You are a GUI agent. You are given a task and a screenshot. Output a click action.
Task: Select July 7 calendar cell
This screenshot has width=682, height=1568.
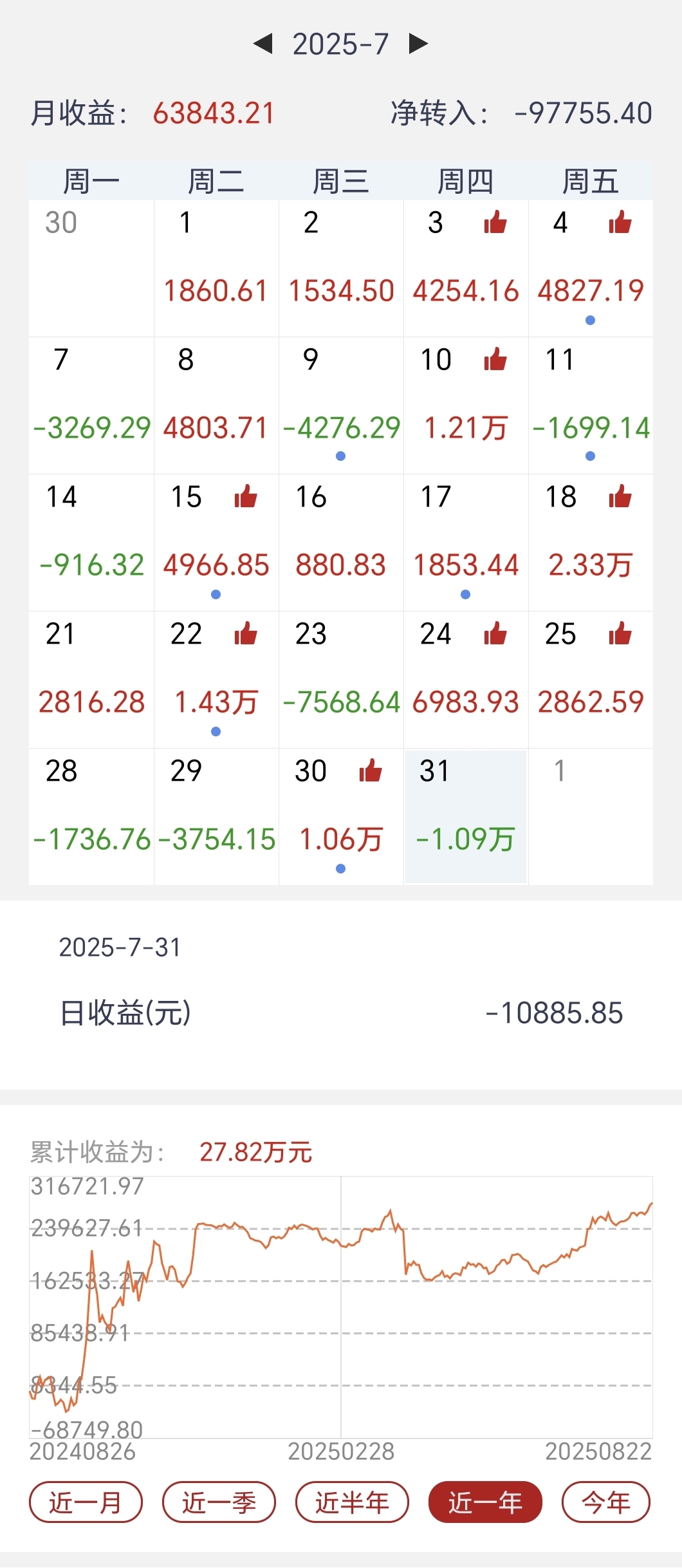(91, 406)
